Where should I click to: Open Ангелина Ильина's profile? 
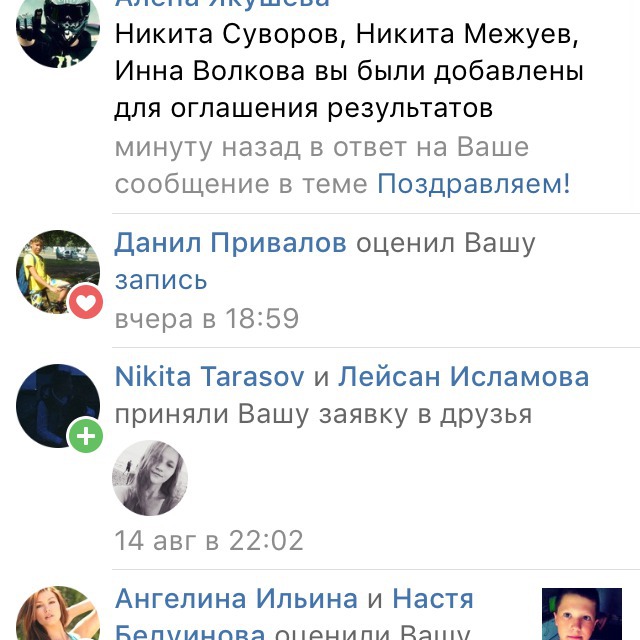pos(236,599)
